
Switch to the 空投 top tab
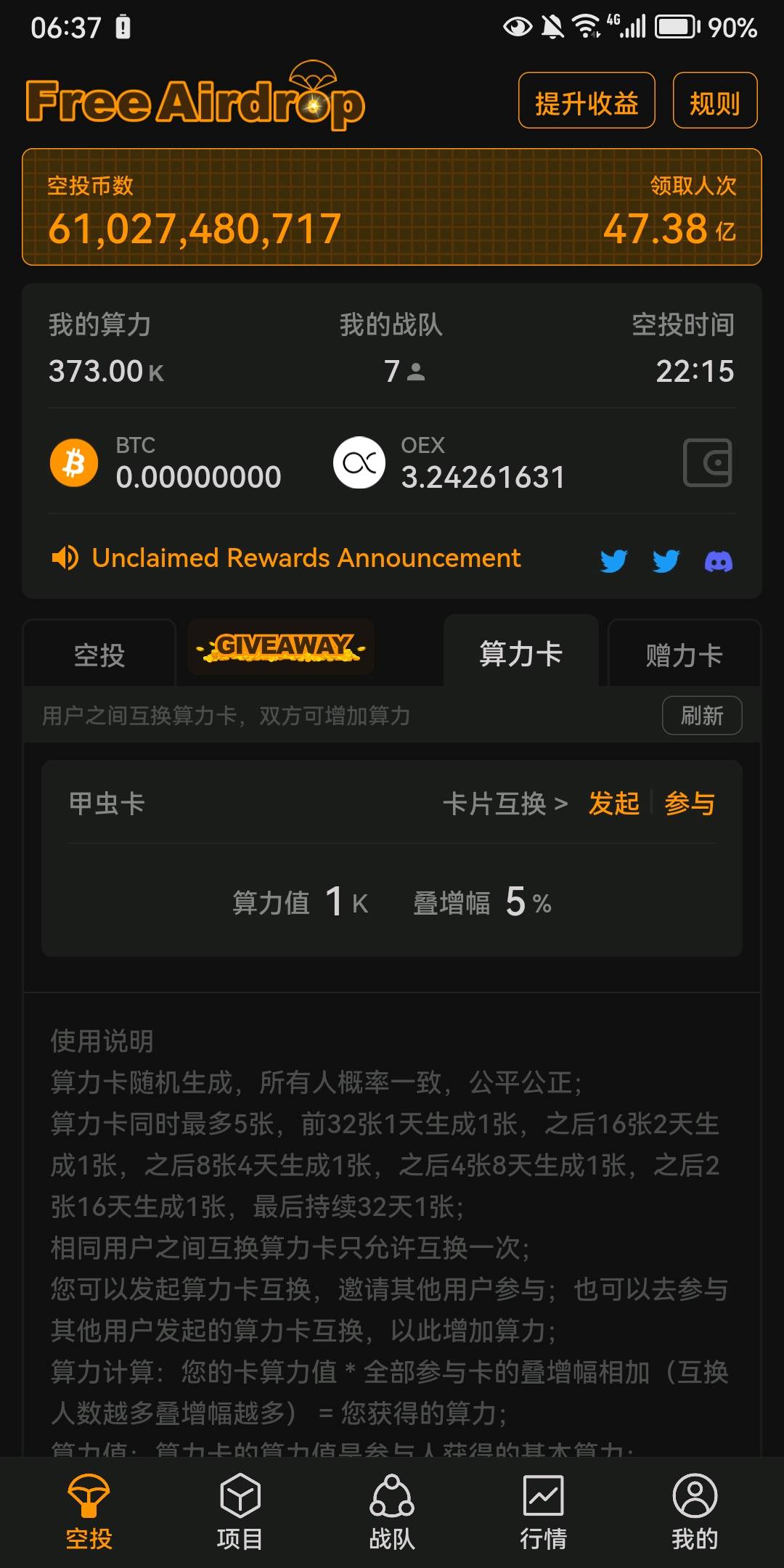99,655
